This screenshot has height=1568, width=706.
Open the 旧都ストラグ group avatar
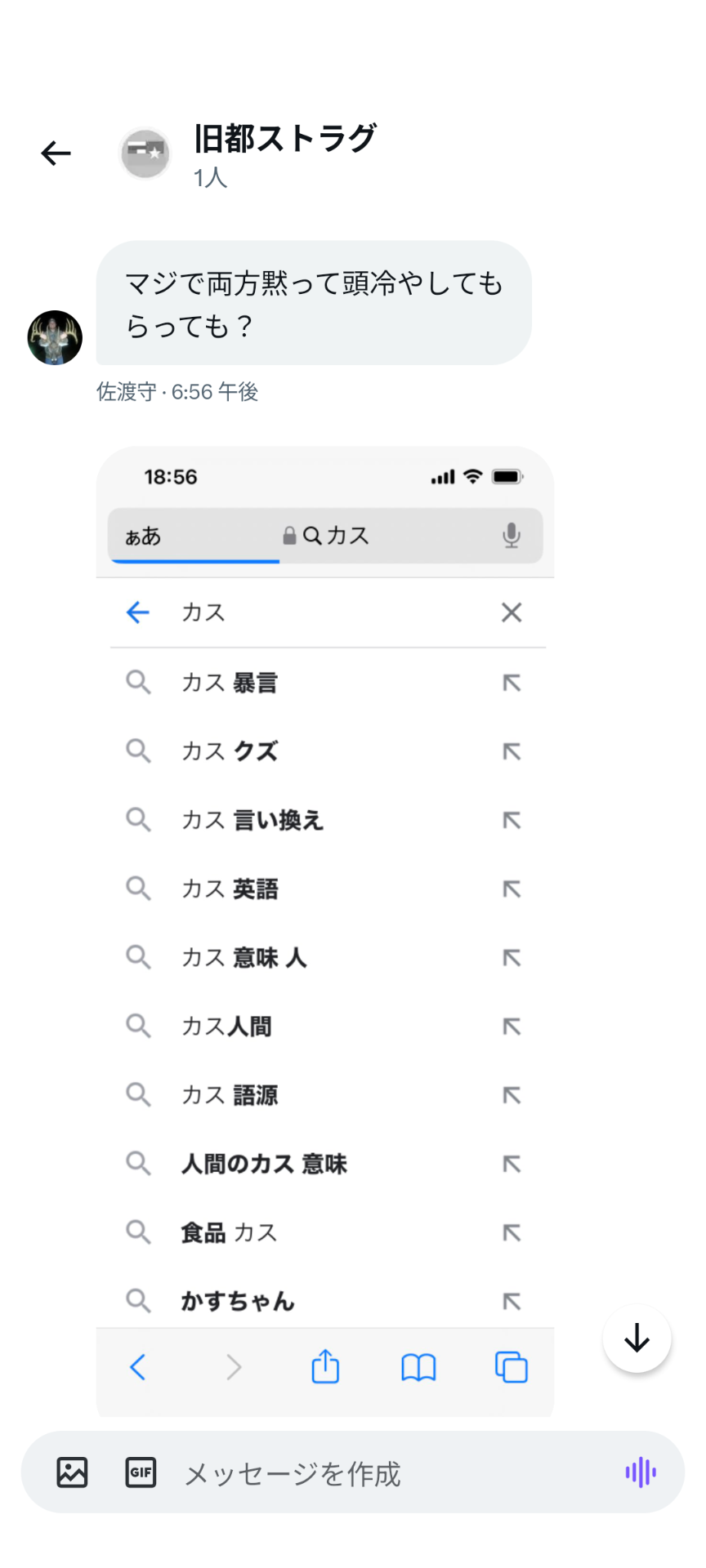pyautogui.click(x=145, y=153)
